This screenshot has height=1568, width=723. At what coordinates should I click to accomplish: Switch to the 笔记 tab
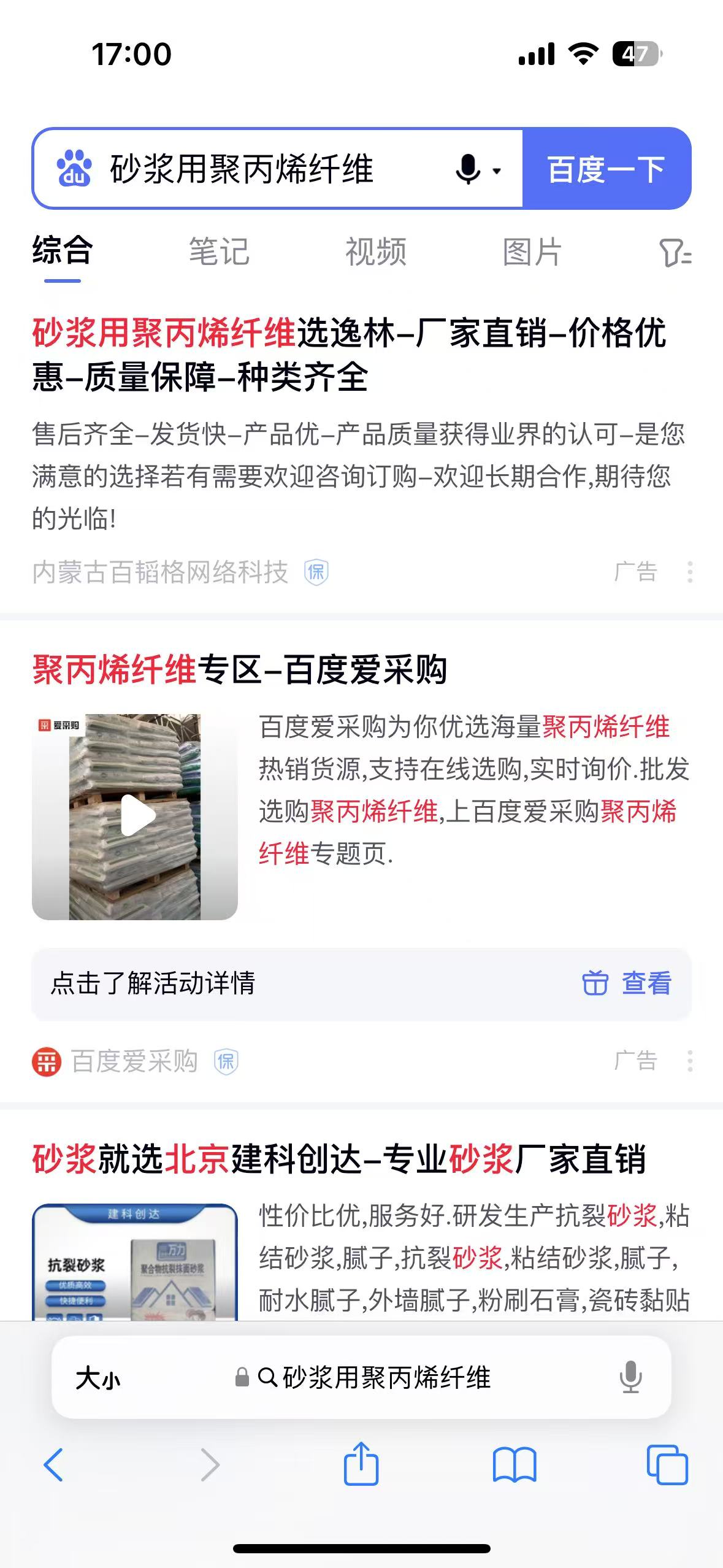(x=219, y=252)
